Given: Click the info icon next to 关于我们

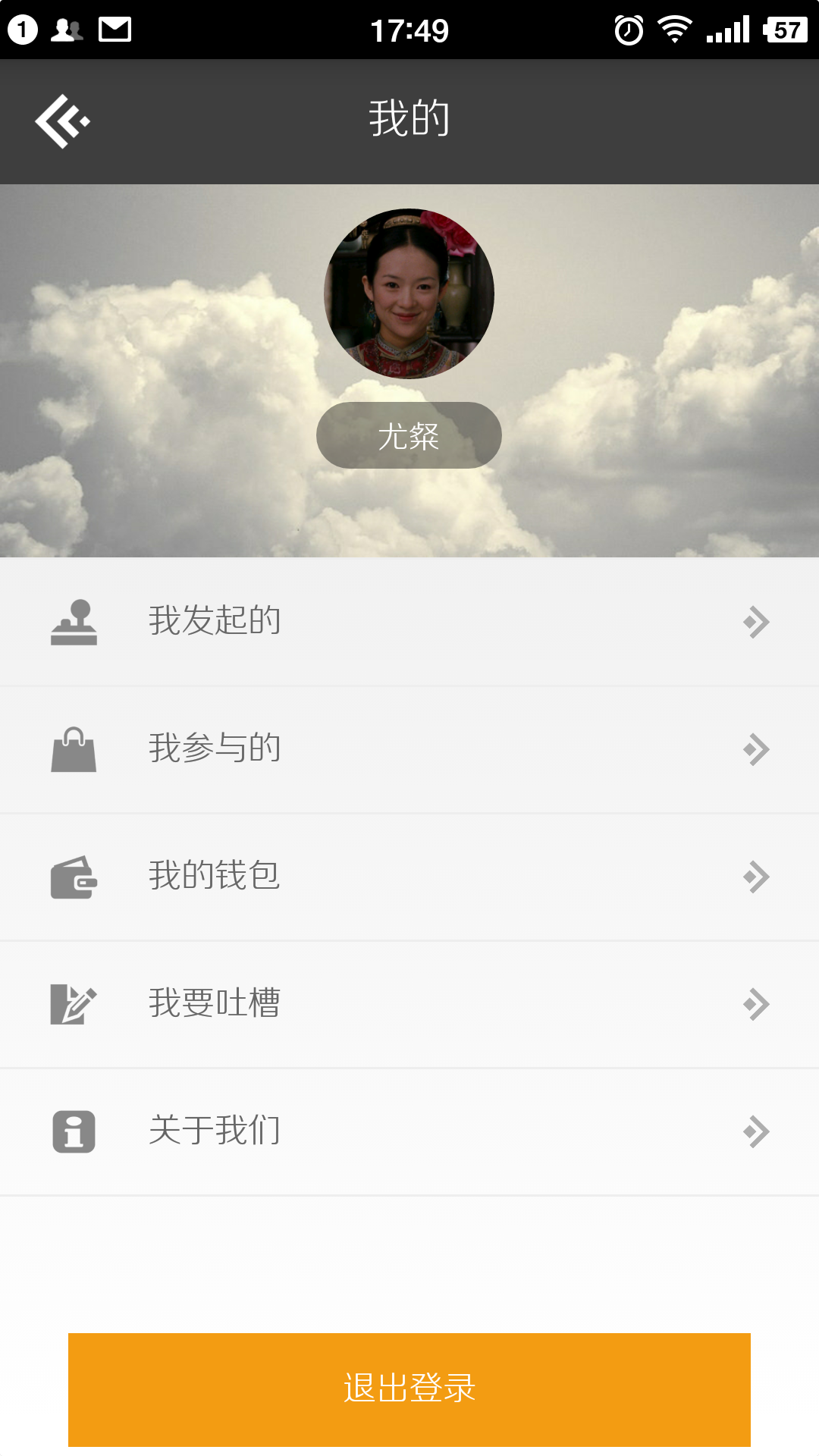Looking at the screenshot, I should pos(74,1131).
